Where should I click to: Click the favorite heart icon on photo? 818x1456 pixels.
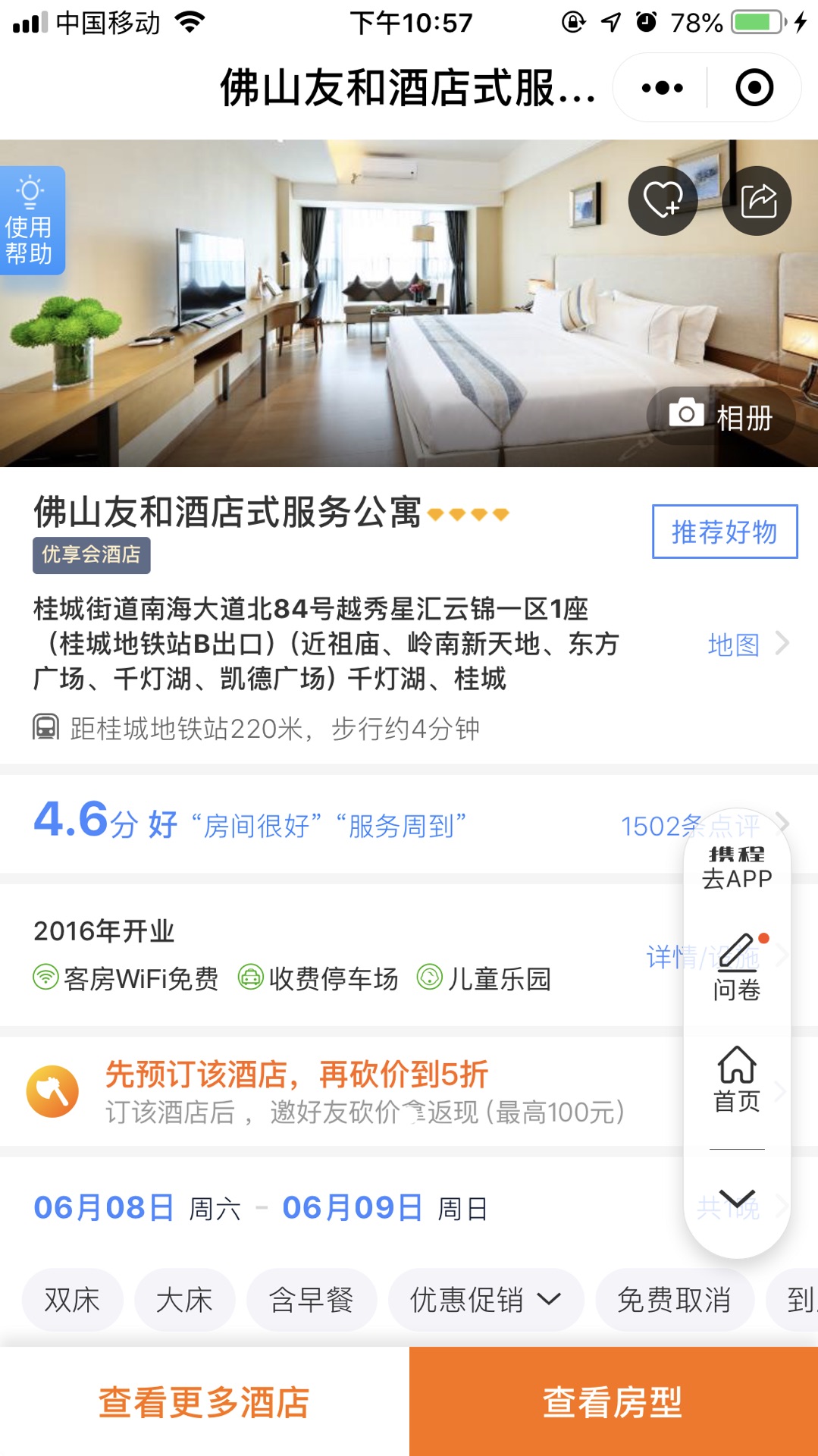(662, 199)
